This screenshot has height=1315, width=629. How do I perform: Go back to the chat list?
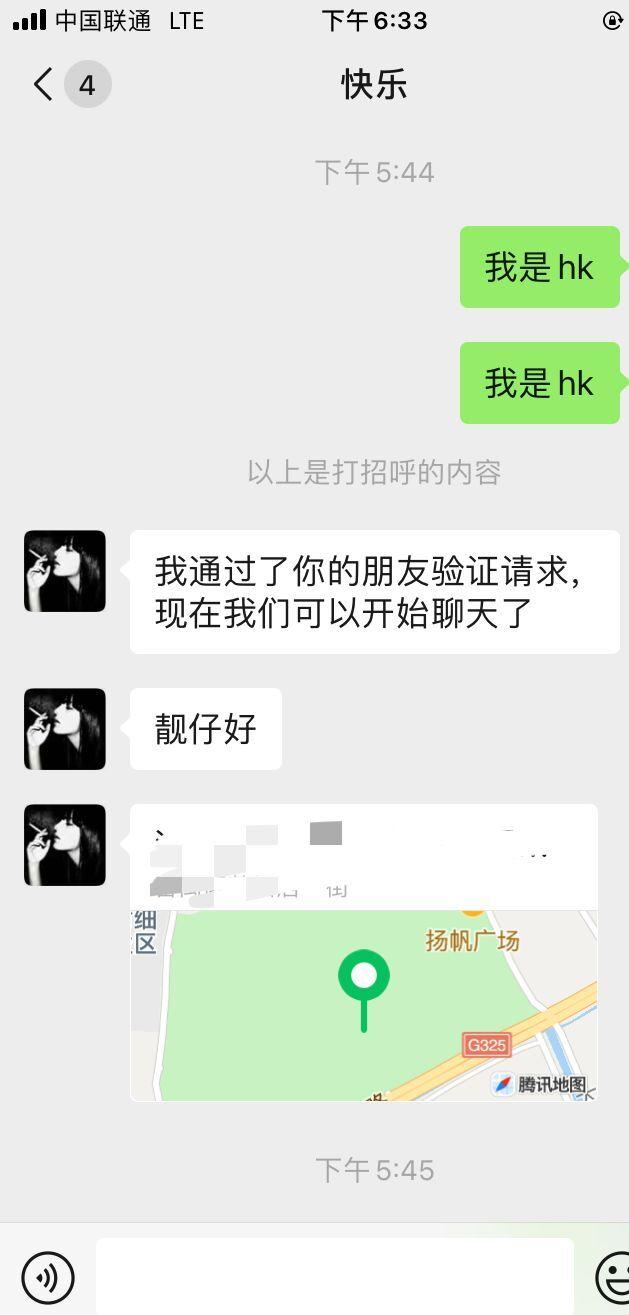(42, 84)
